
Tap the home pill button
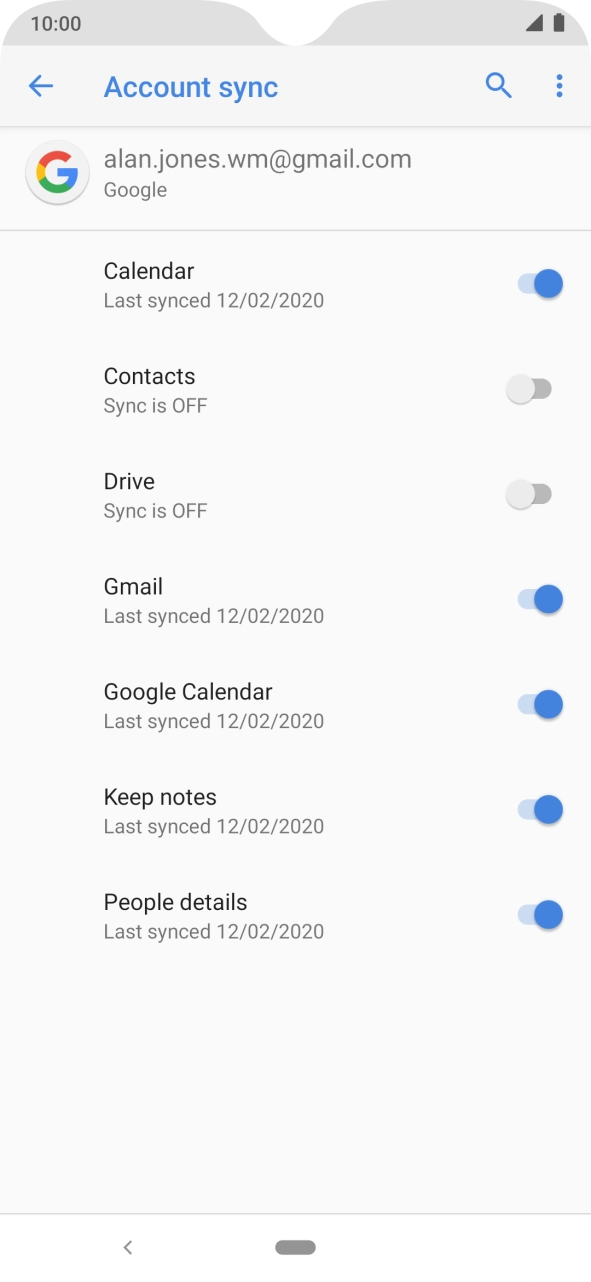click(295, 1247)
